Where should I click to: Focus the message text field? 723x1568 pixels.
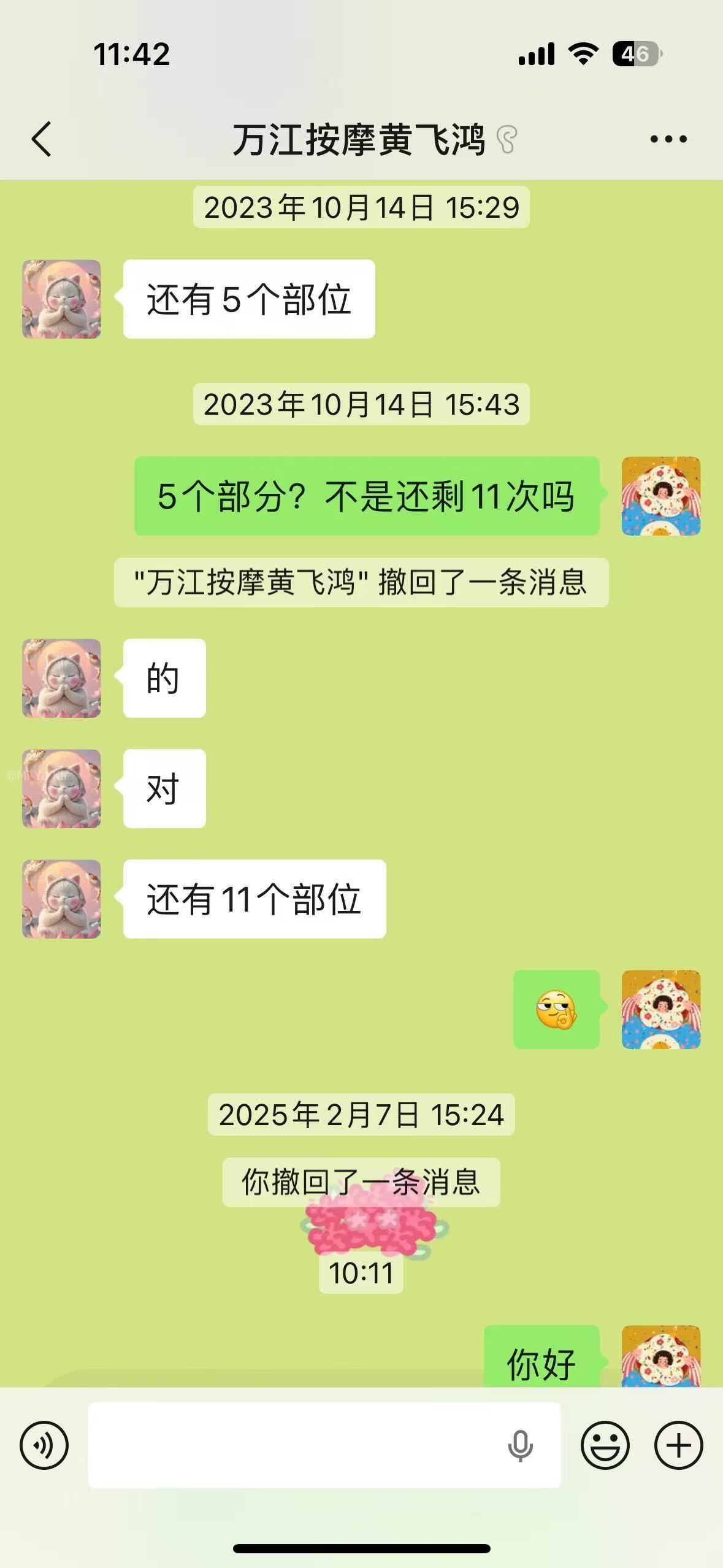tap(294, 1445)
